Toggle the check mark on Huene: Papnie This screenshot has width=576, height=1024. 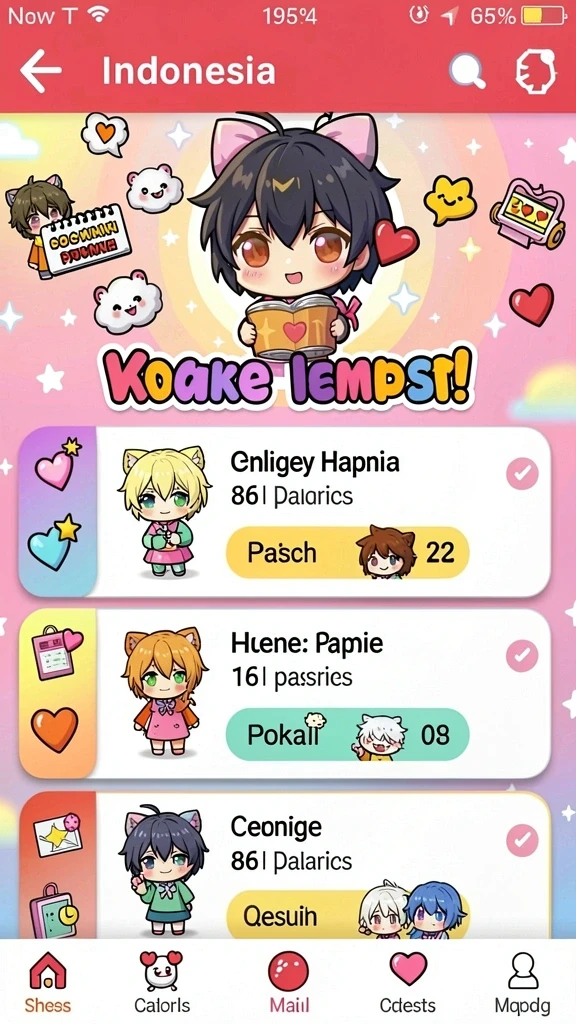pos(522,655)
